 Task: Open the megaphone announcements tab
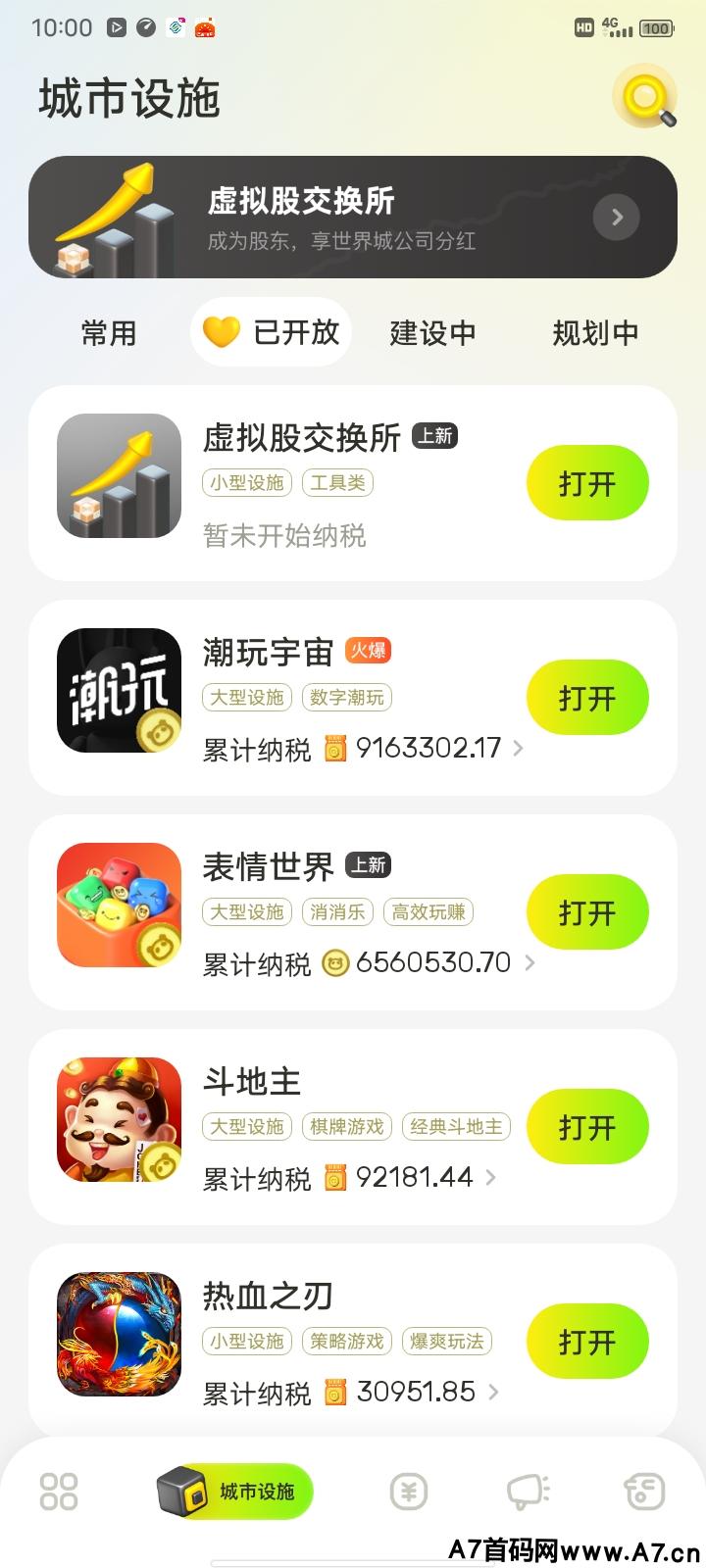click(x=528, y=1492)
